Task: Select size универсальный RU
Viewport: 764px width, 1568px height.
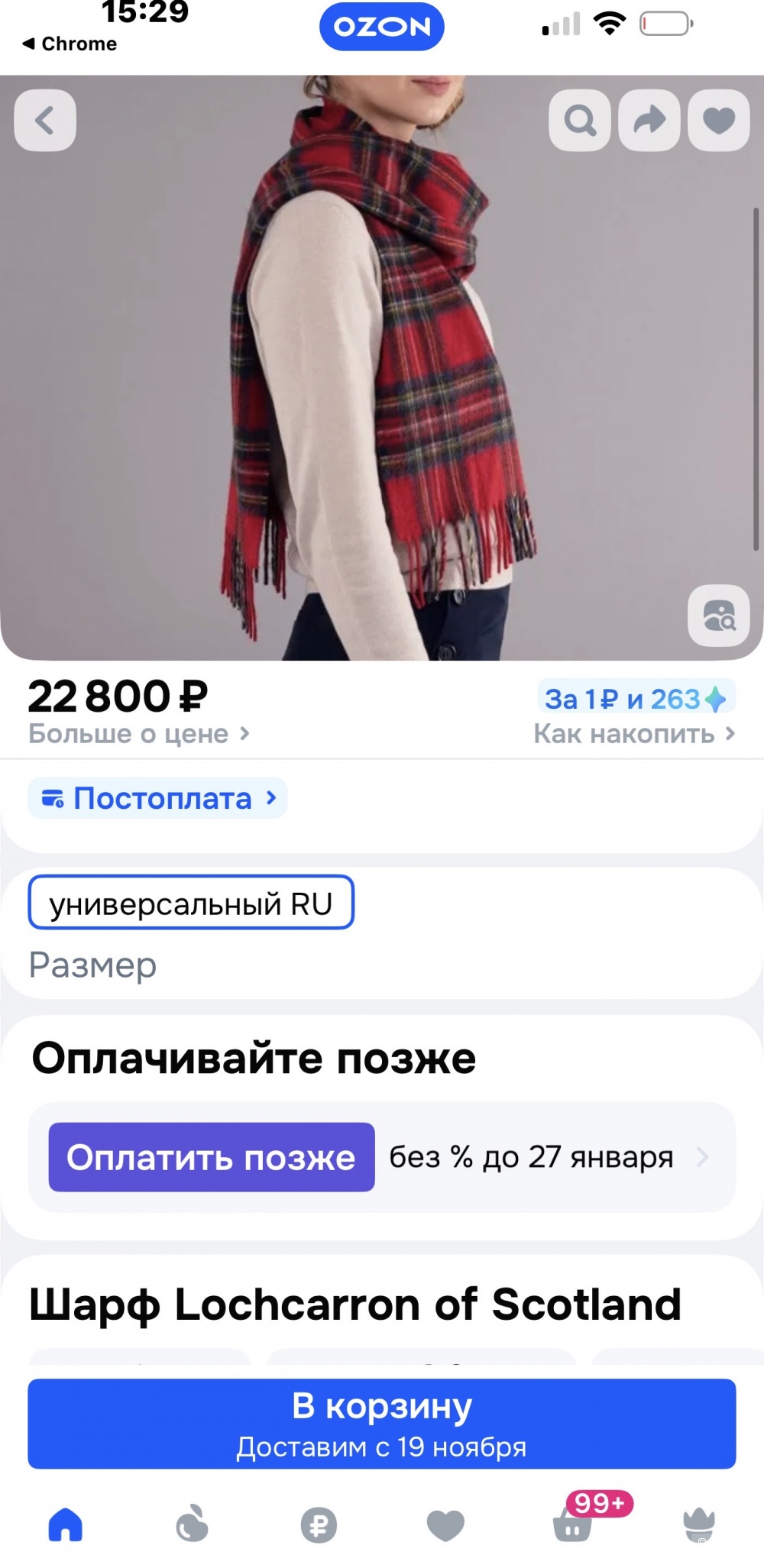Action: pyautogui.click(x=190, y=903)
